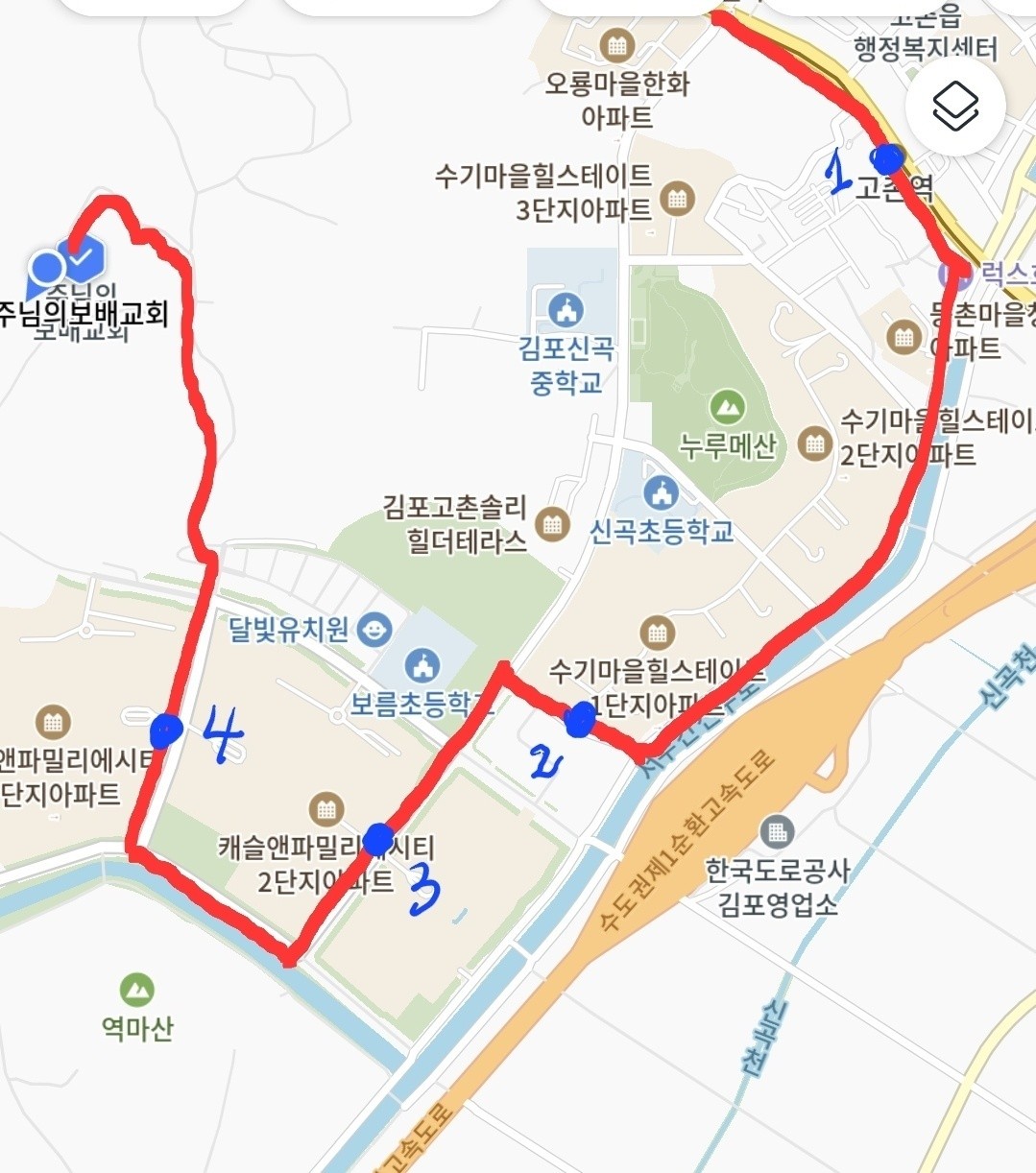1036x1173 pixels.
Task: Select the 신곡초등학교 school marker
Action: pos(660,493)
